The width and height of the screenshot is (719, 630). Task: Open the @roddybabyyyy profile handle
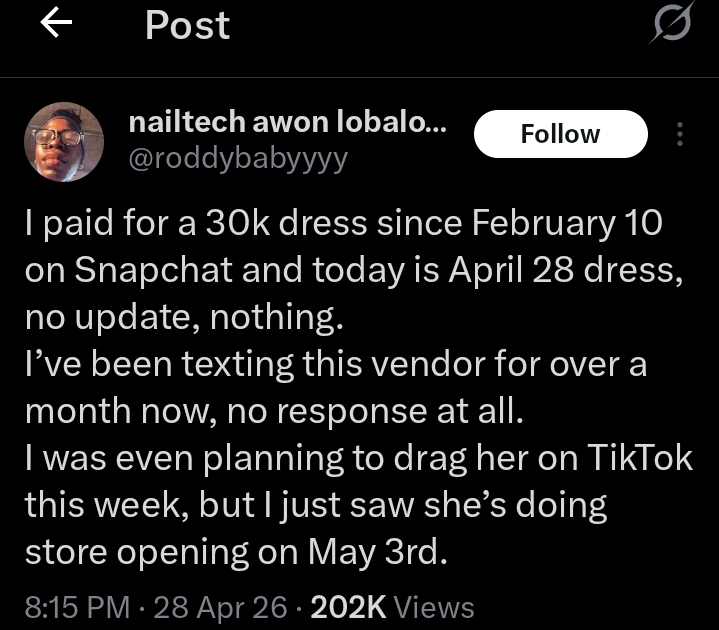pos(238,159)
